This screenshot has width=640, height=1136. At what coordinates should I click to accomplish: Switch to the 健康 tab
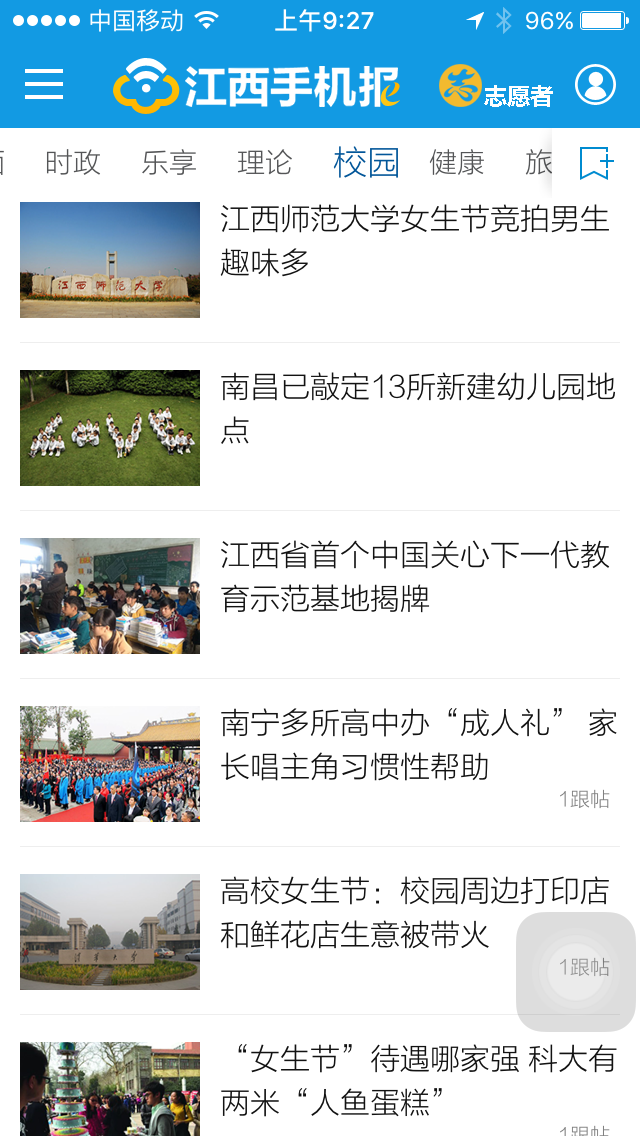[x=457, y=162]
